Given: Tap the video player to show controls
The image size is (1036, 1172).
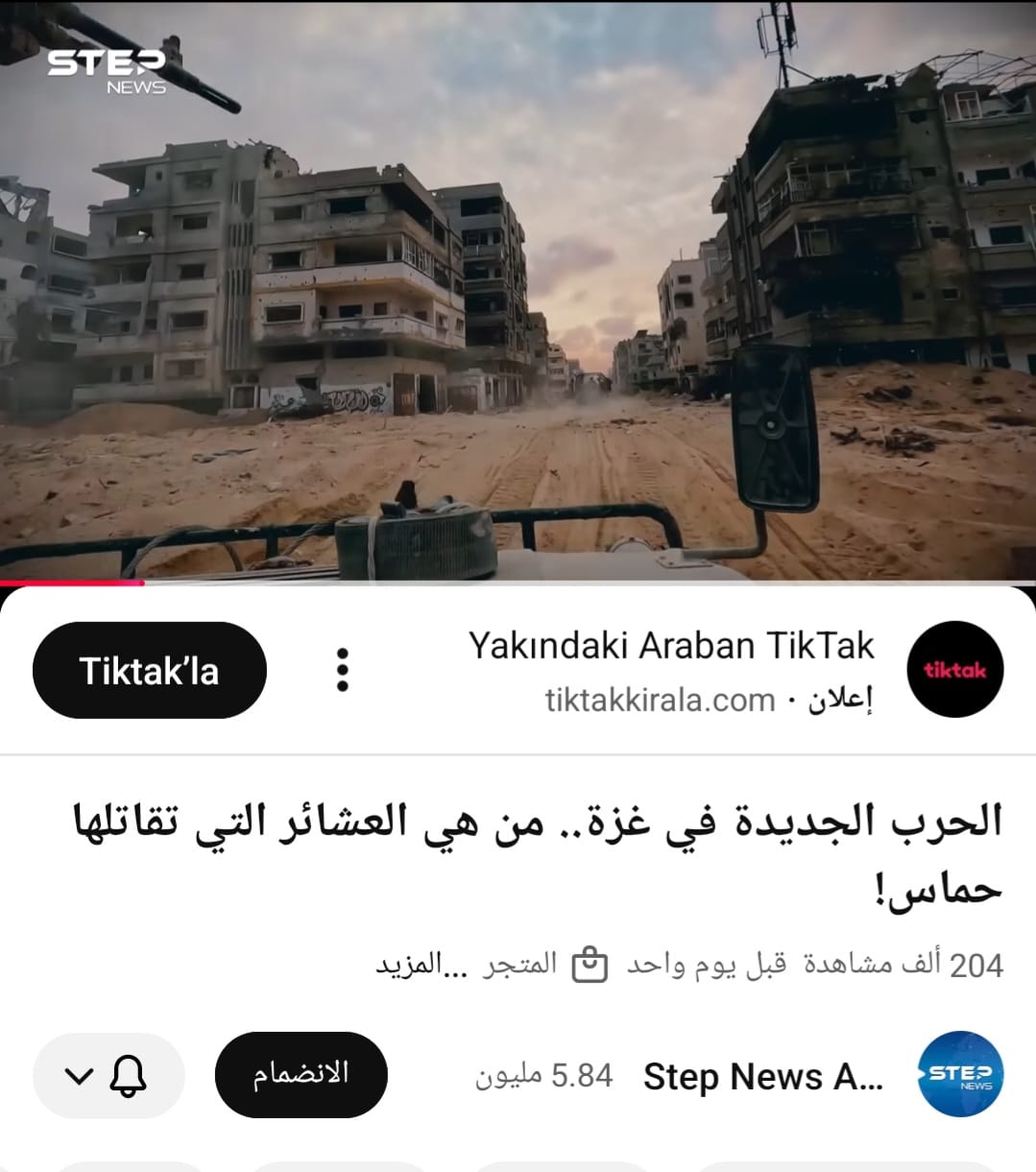Looking at the screenshot, I should point(518,288).
